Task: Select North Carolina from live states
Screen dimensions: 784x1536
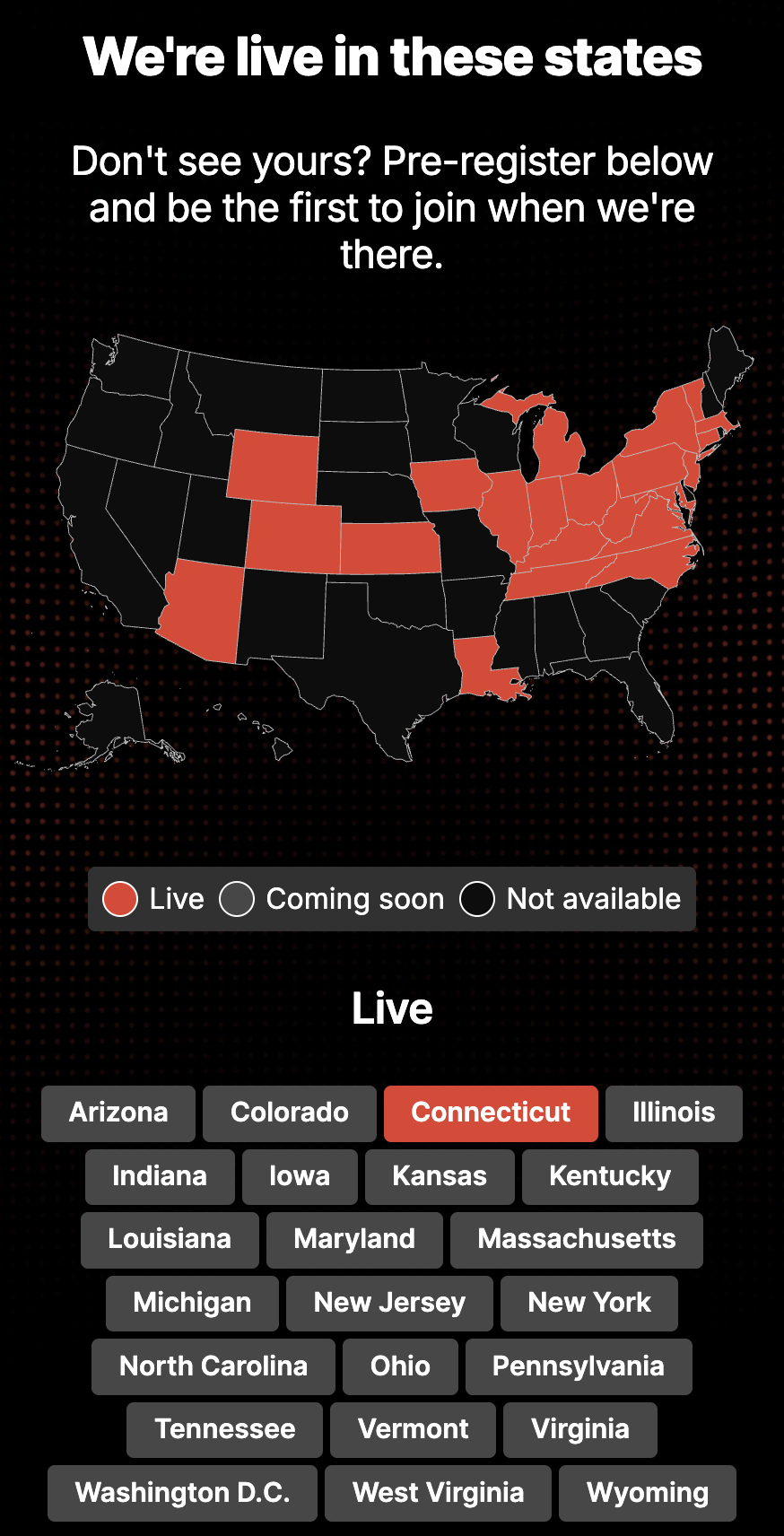Action: (x=213, y=1366)
